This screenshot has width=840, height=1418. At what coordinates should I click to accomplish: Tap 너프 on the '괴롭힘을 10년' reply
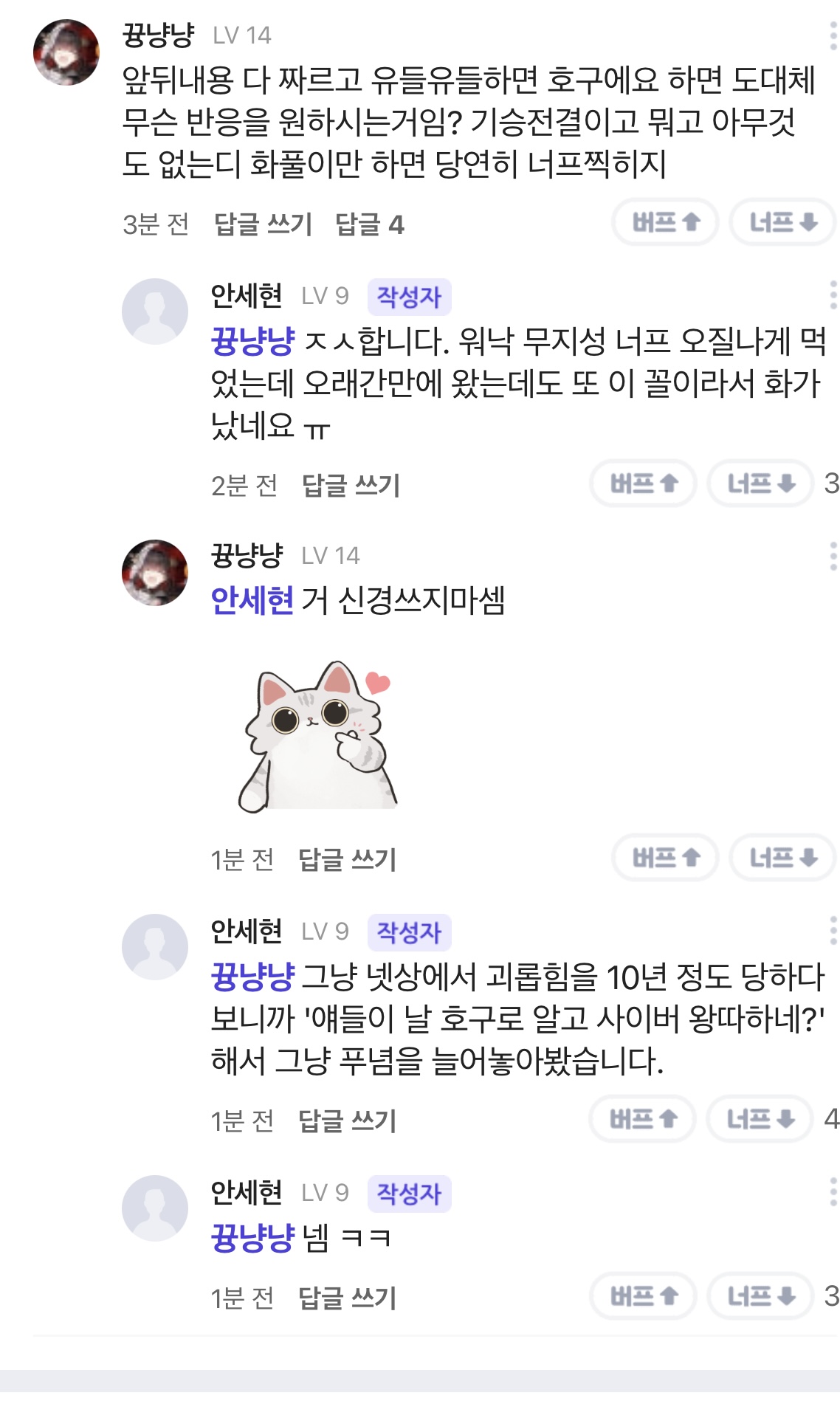[760, 1119]
